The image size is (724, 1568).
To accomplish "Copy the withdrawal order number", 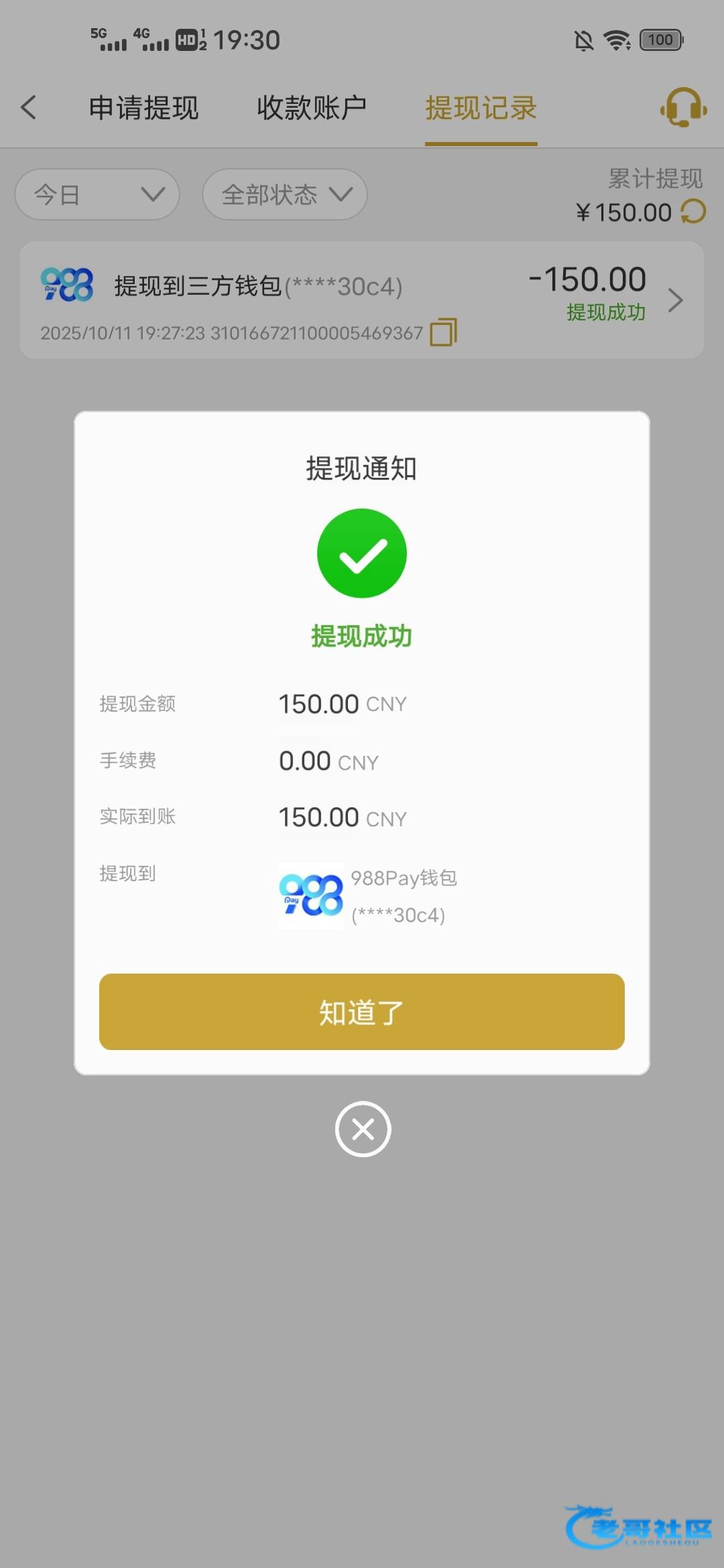I will tap(443, 332).
